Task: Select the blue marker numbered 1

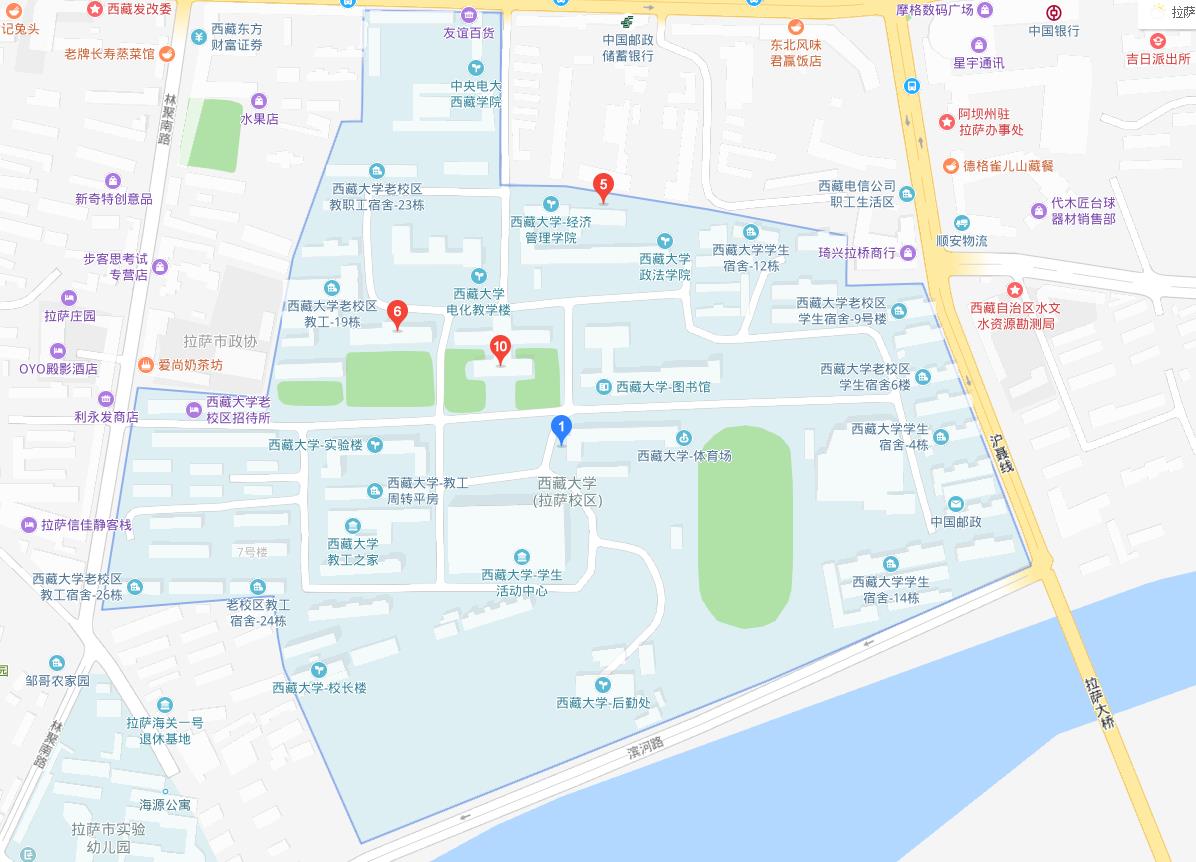Action: click(x=562, y=430)
